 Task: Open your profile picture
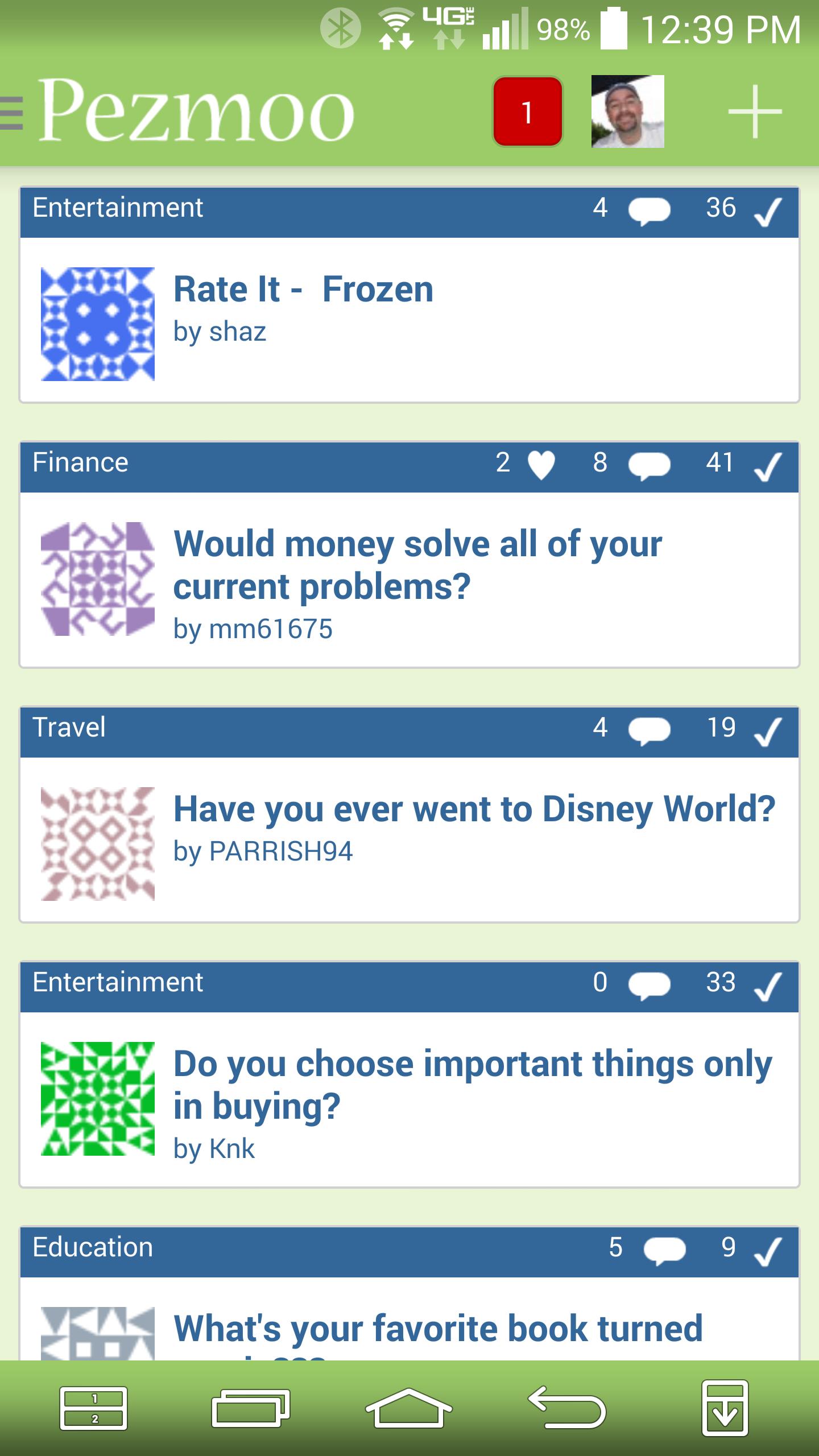pos(627,112)
